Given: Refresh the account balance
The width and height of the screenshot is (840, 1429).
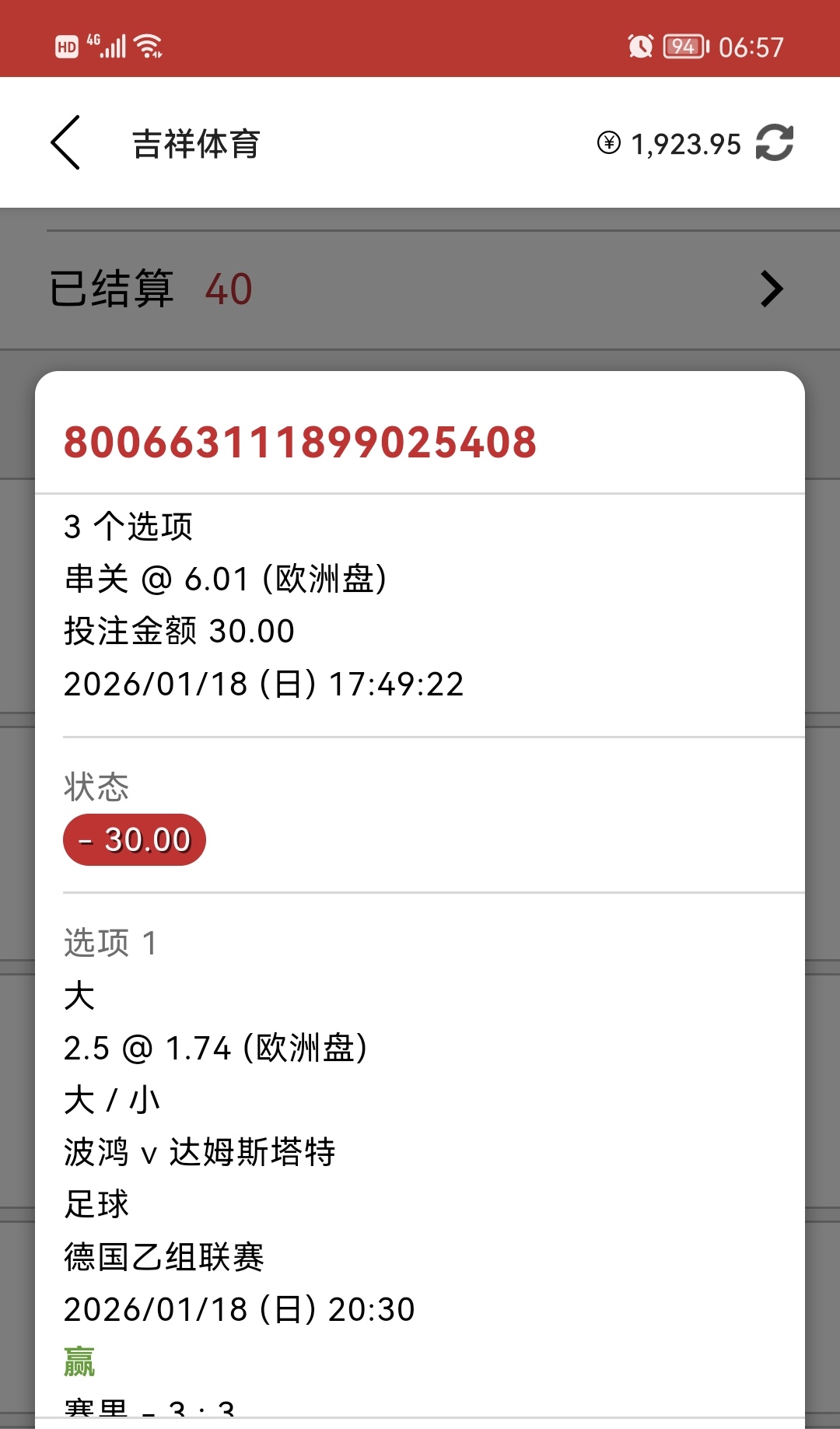Looking at the screenshot, I should pos(774,143).
